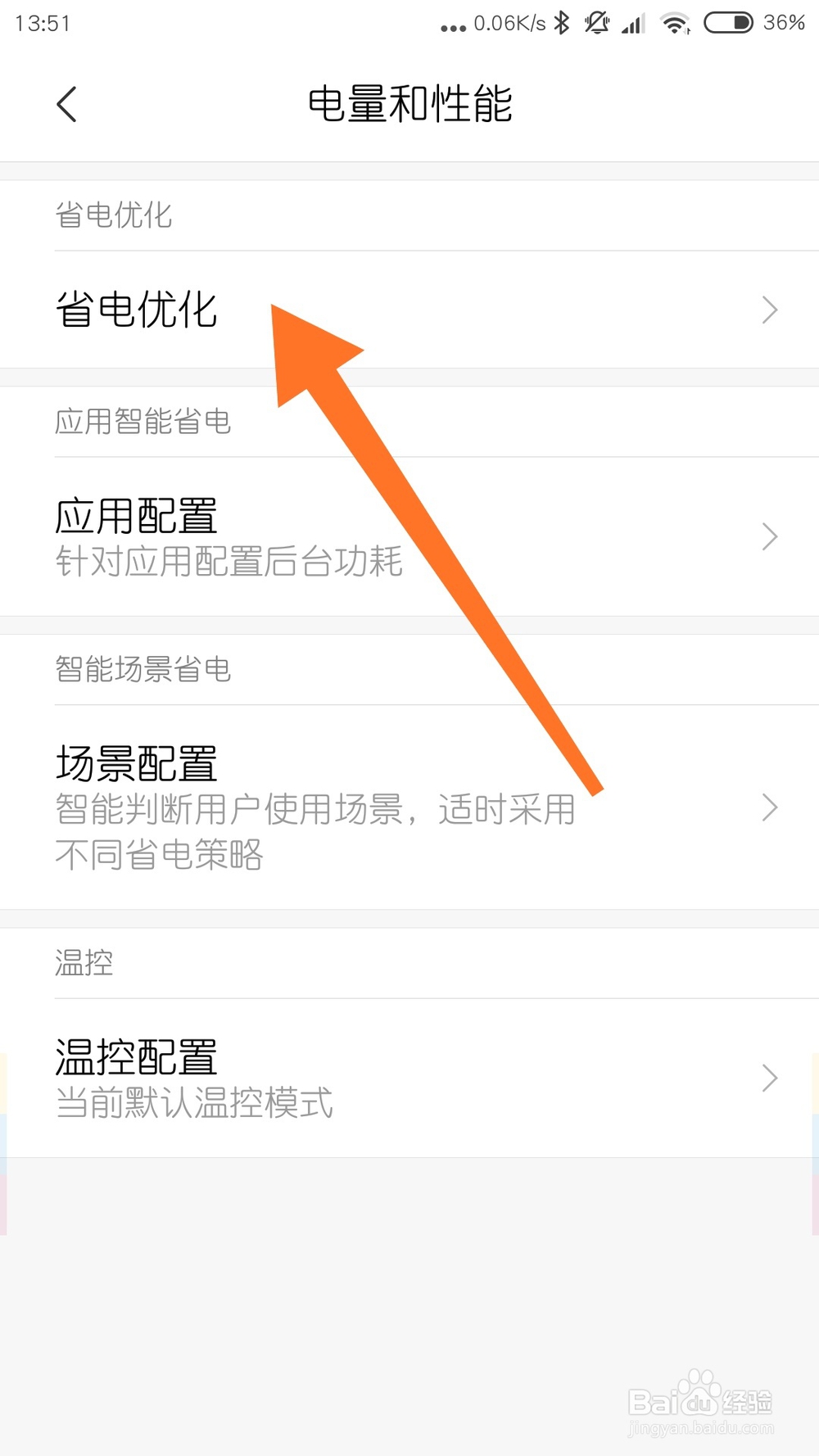Click the vibrate/silent mode icon

[597, 22]
